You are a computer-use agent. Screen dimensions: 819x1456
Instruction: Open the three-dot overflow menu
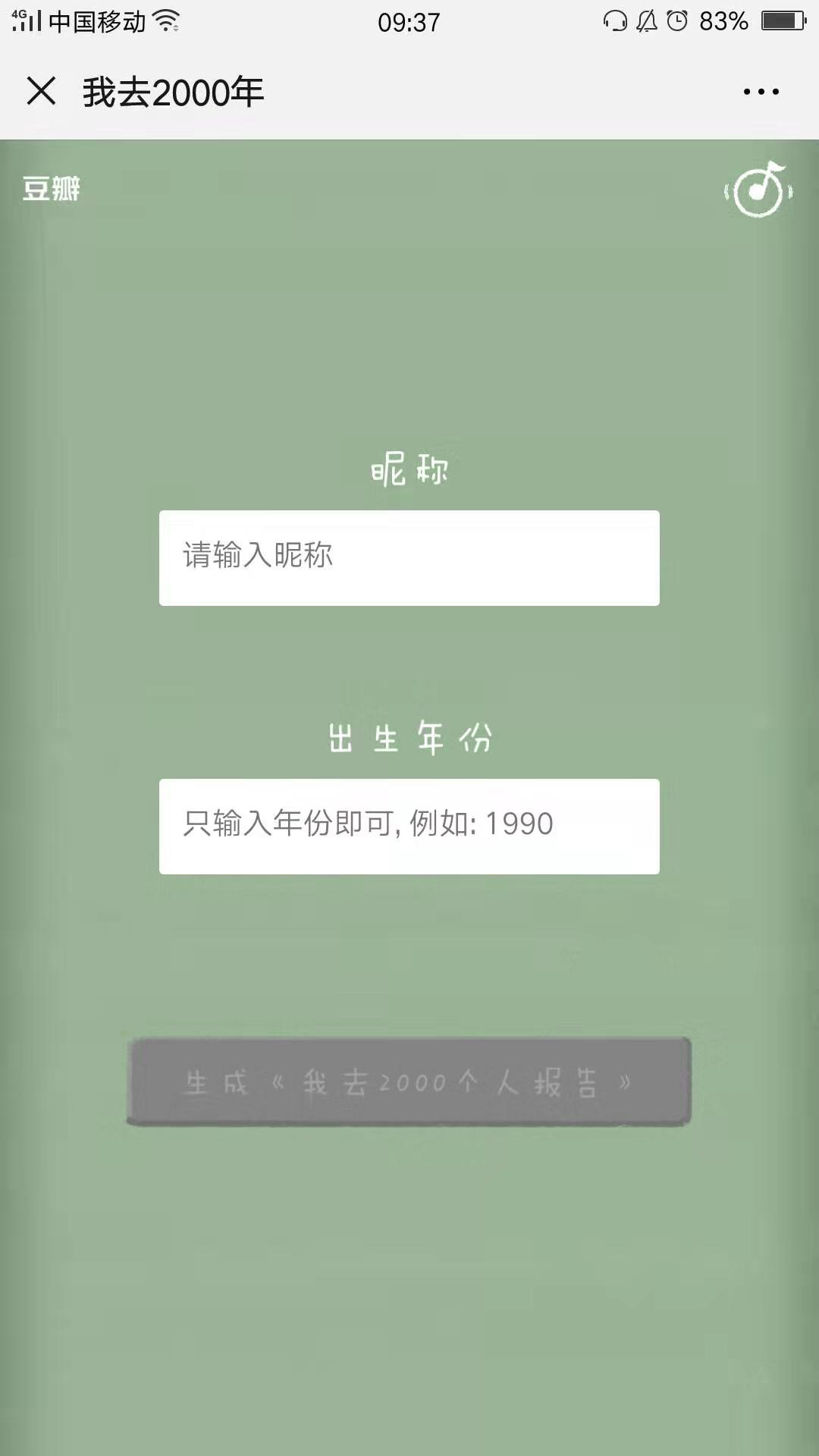pos(761,92)
